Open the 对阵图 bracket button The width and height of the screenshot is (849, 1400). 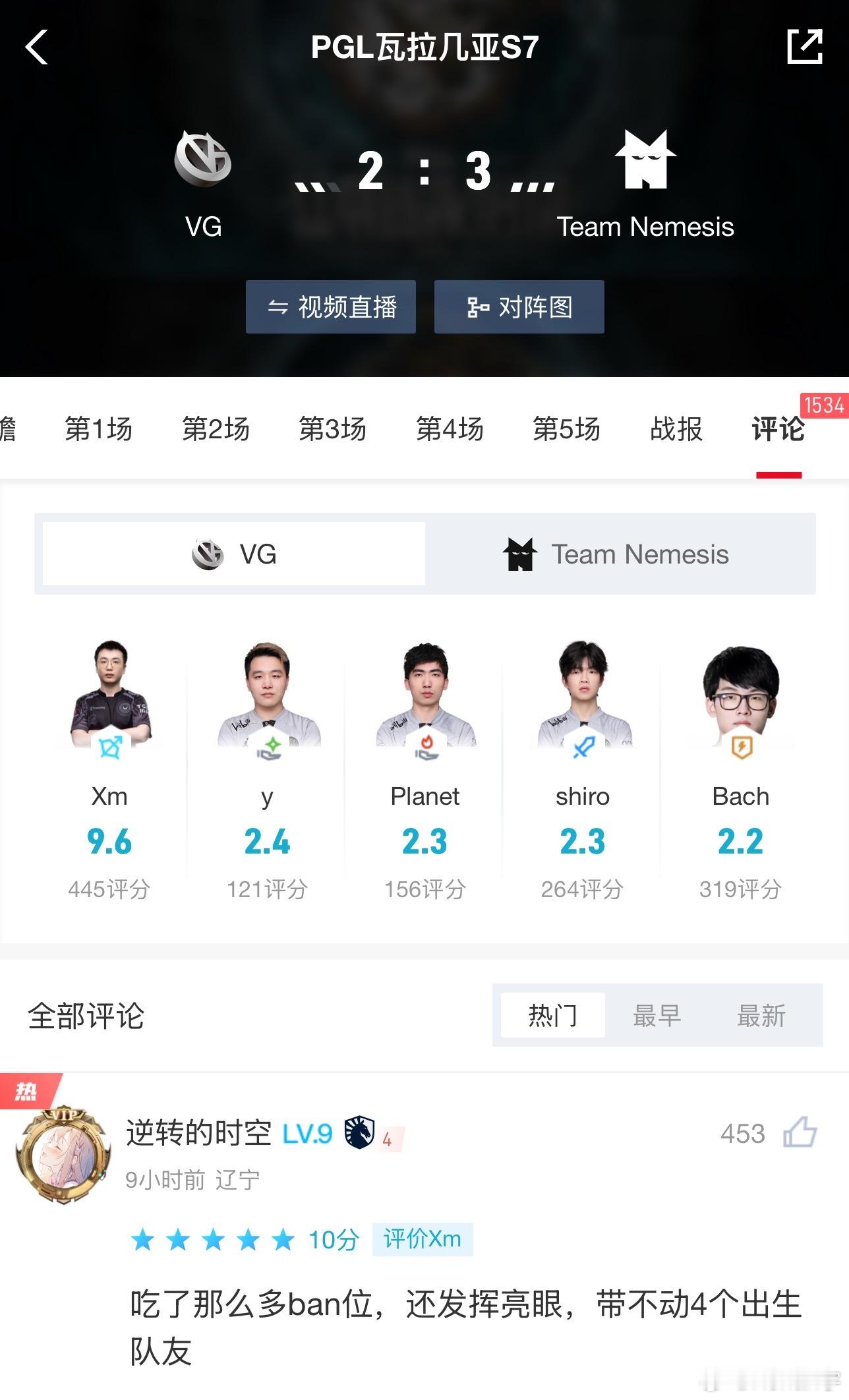pos(518,306)
